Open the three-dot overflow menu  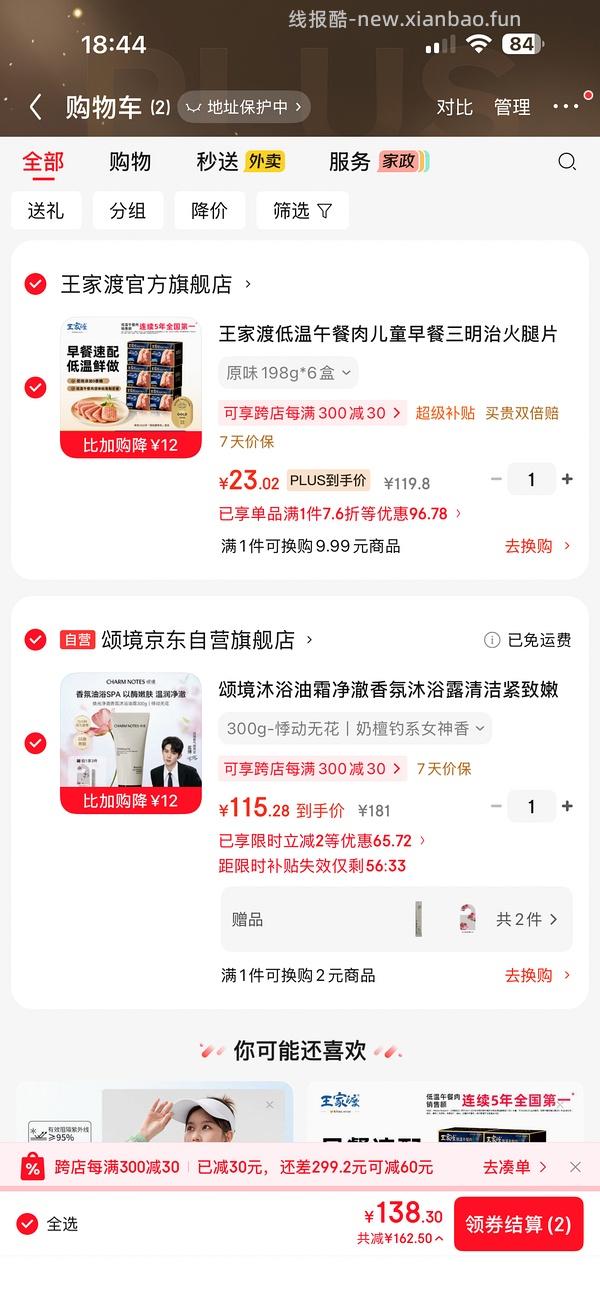(566, 105)
